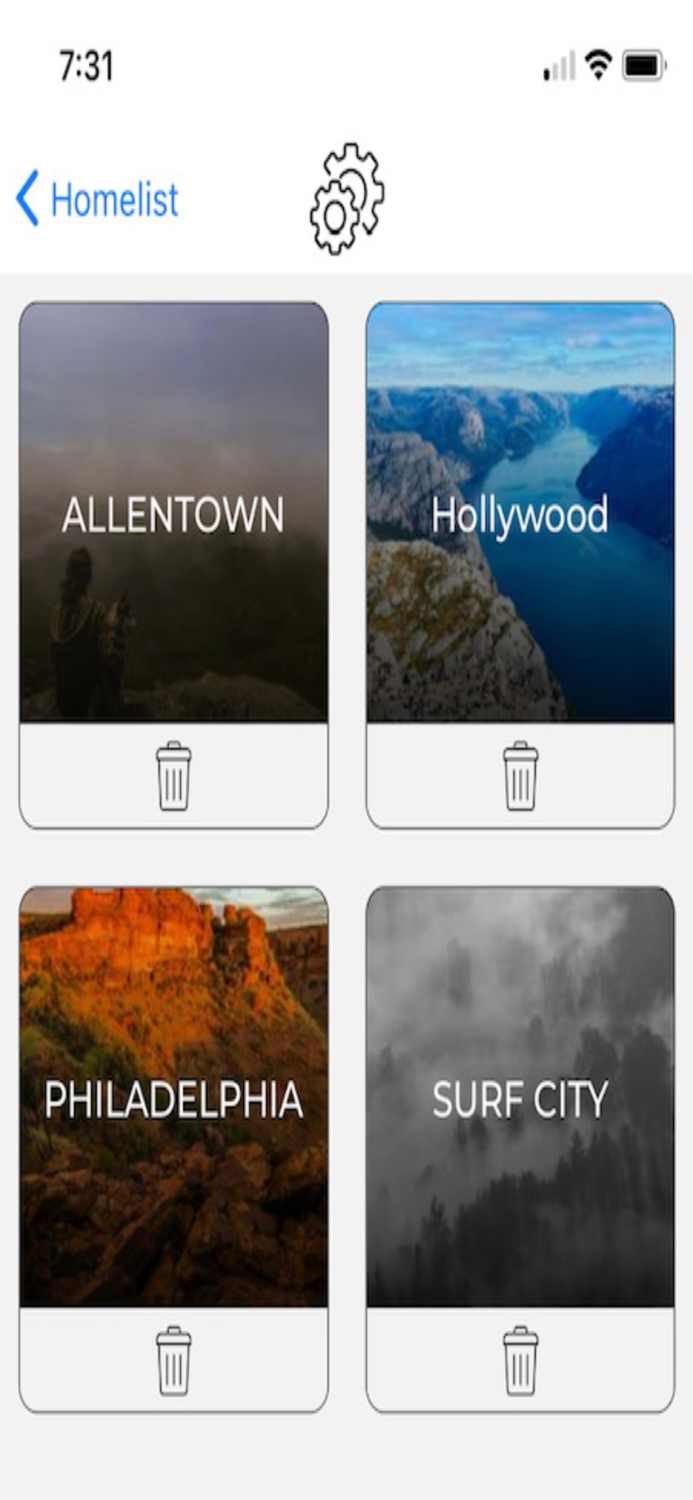The height and width of the screenshot is (1500, 693).
Task: Delete ALLENTOWN with its trash icon
Action: coord(173,776)
